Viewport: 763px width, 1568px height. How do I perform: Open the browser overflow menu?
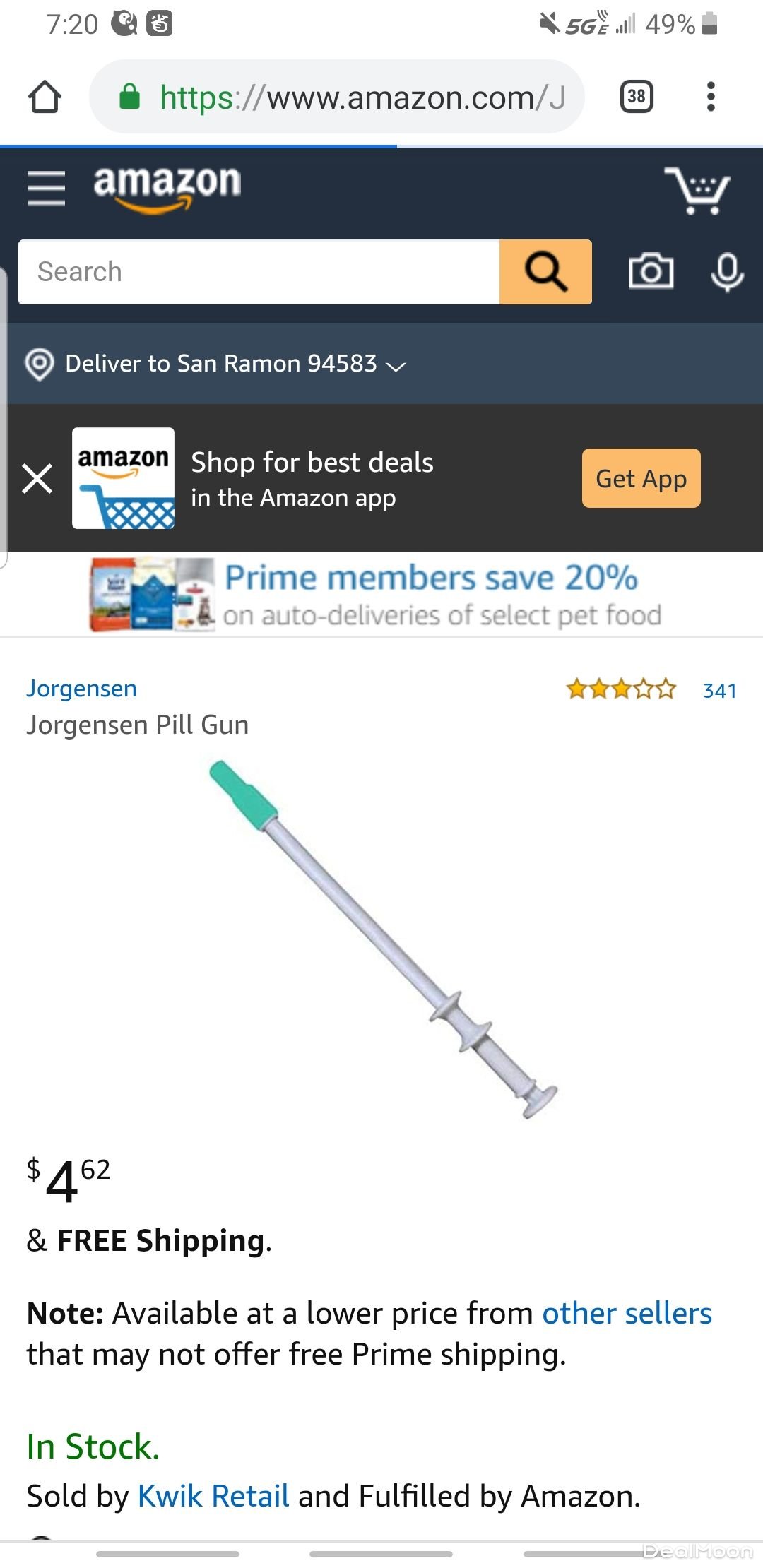[711, 97]
